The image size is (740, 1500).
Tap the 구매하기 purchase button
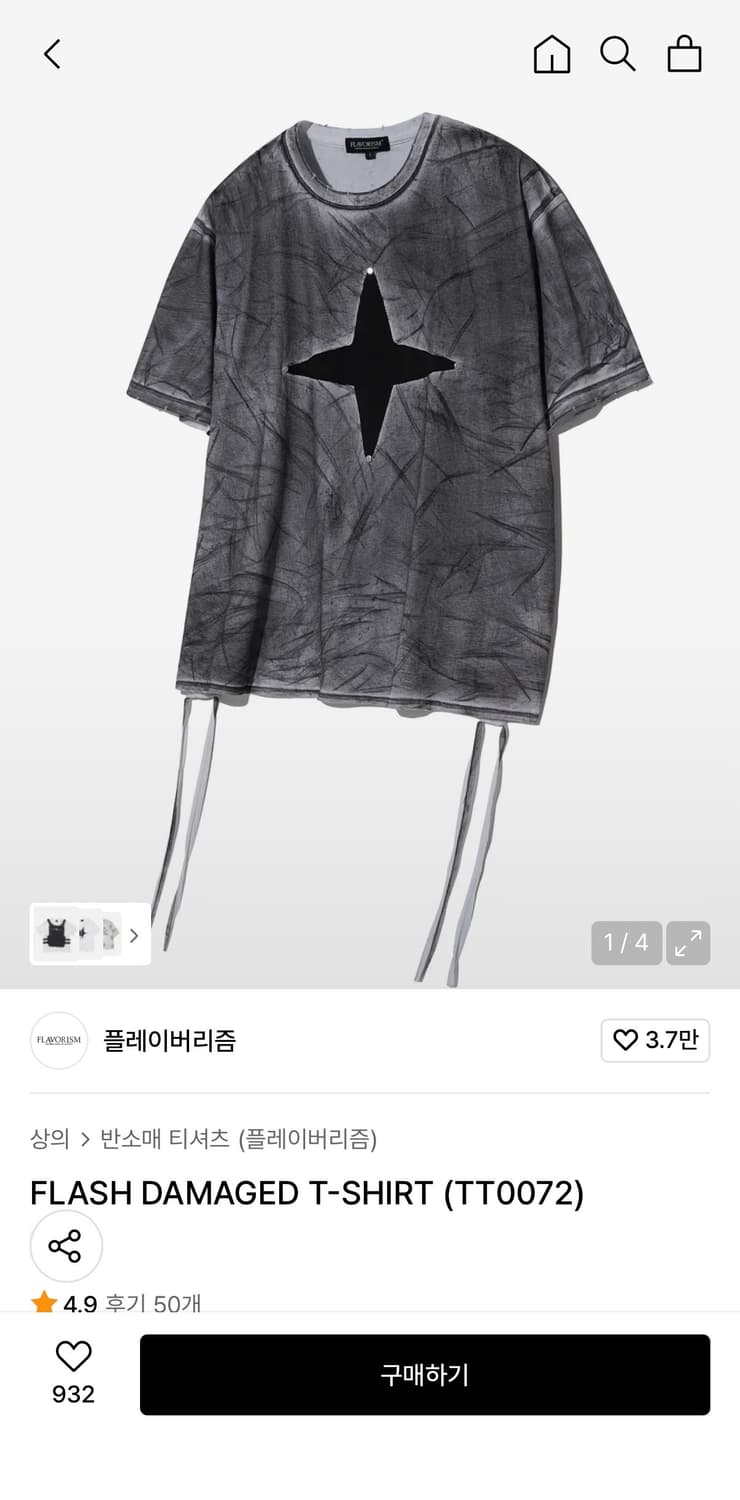pos(425,1374)
